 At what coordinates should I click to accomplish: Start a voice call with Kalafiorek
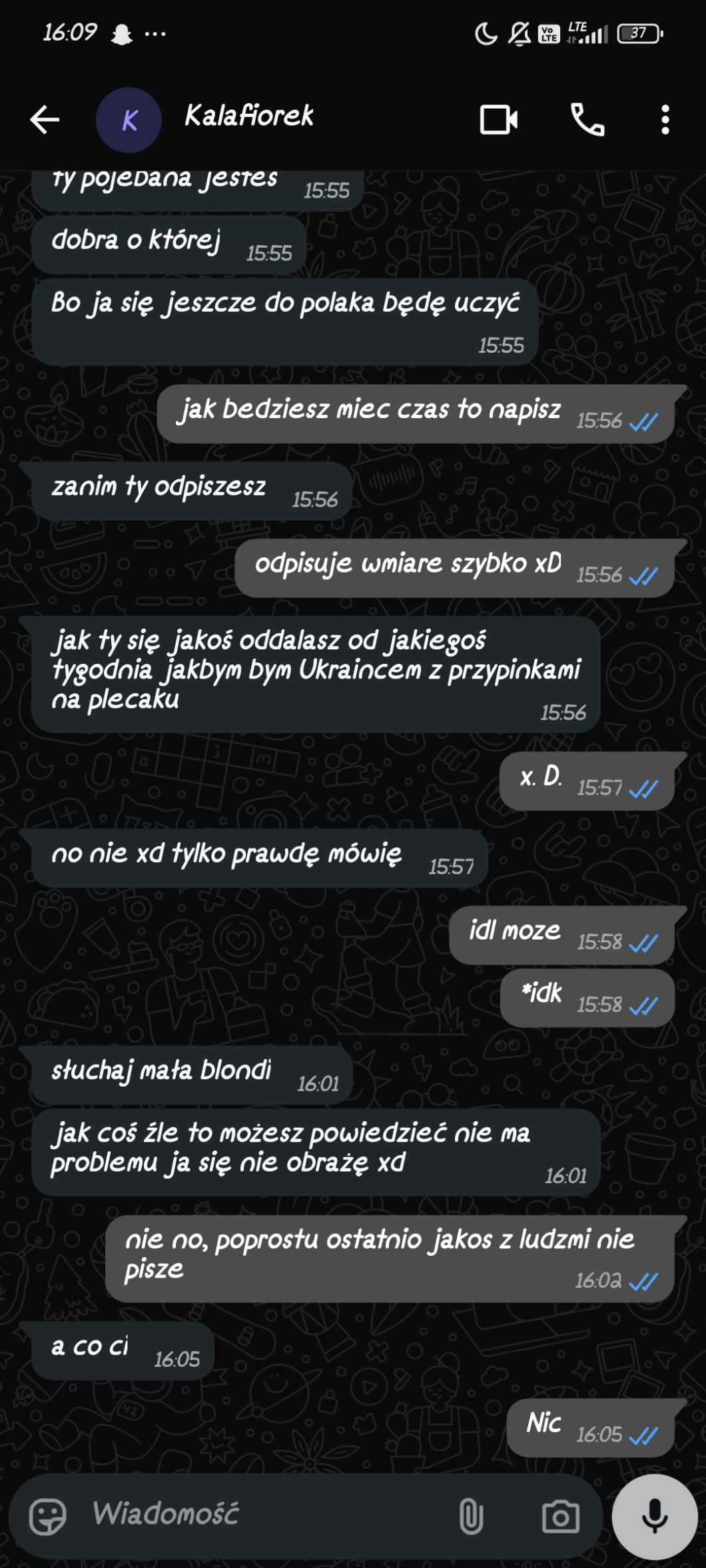587,120
